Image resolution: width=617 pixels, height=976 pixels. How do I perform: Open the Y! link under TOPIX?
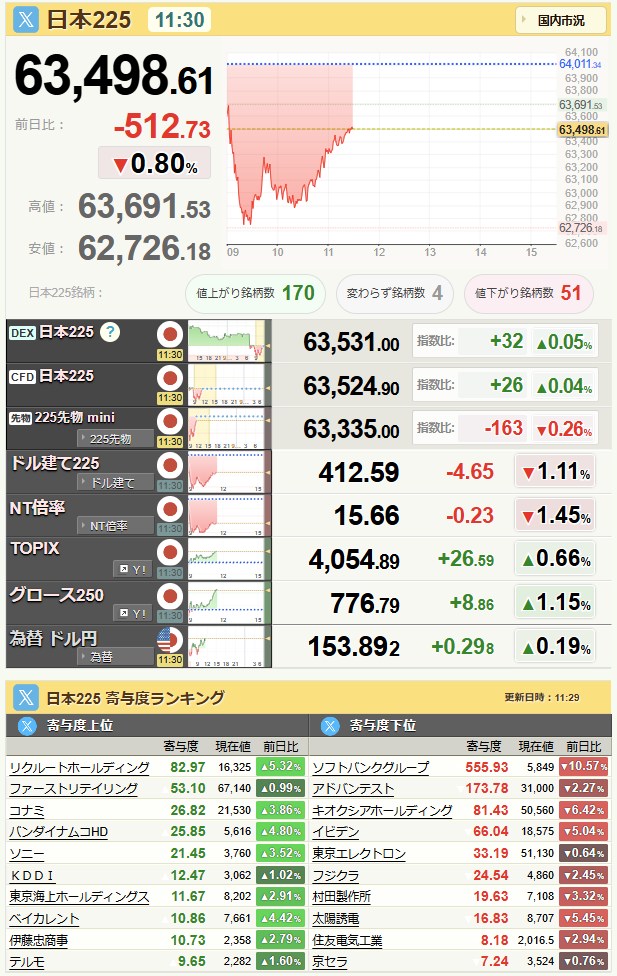click(133, 570)
